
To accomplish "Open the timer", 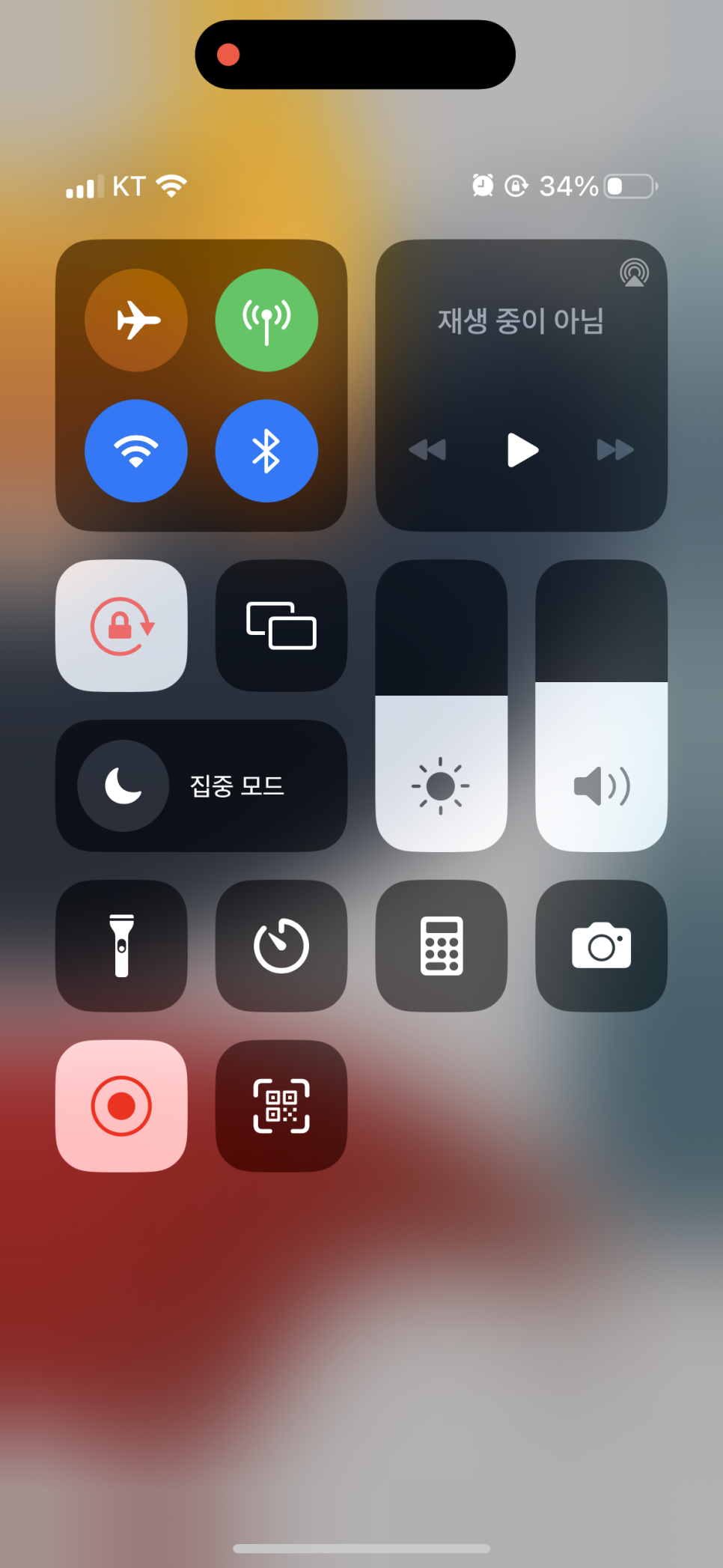I will (281, 946).
